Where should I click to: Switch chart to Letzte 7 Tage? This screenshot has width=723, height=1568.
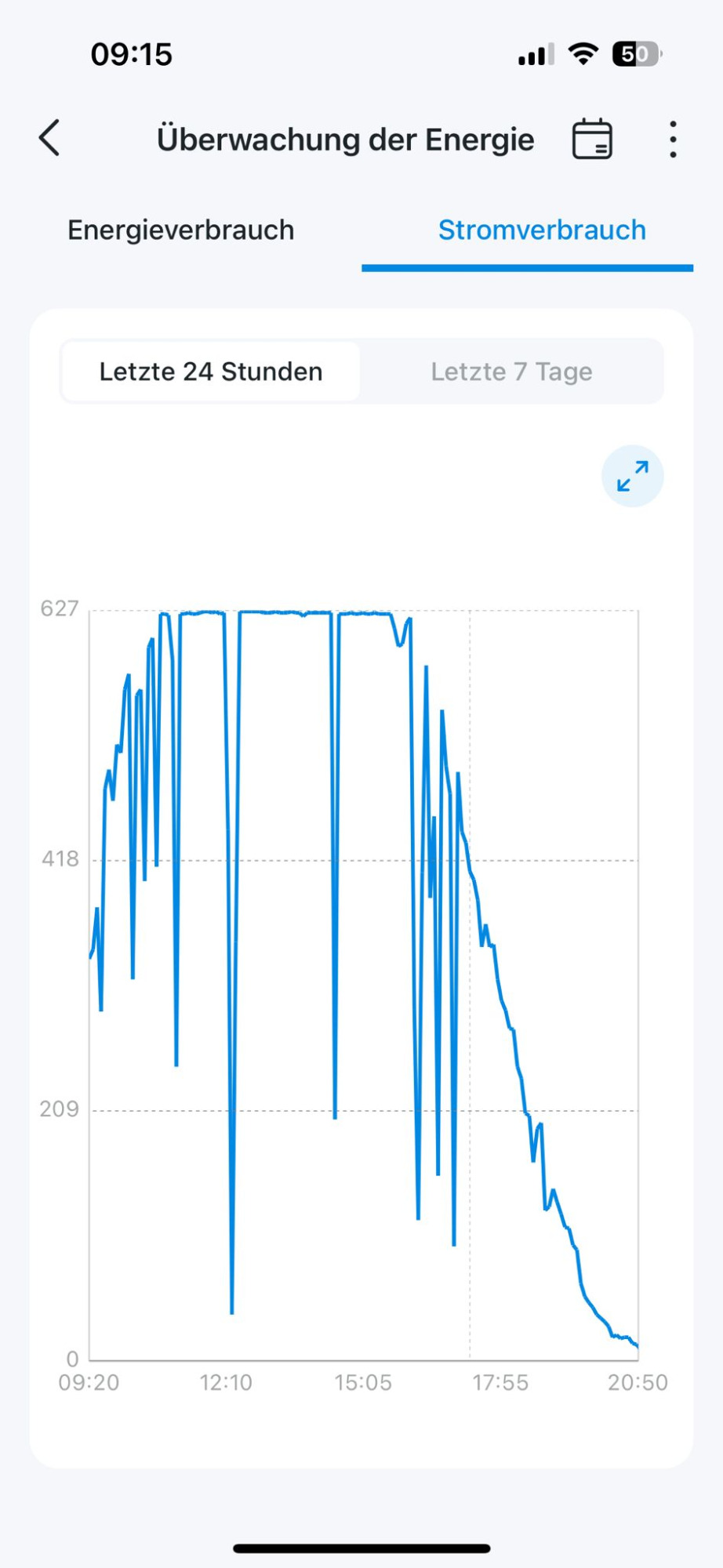coord(511,371)
